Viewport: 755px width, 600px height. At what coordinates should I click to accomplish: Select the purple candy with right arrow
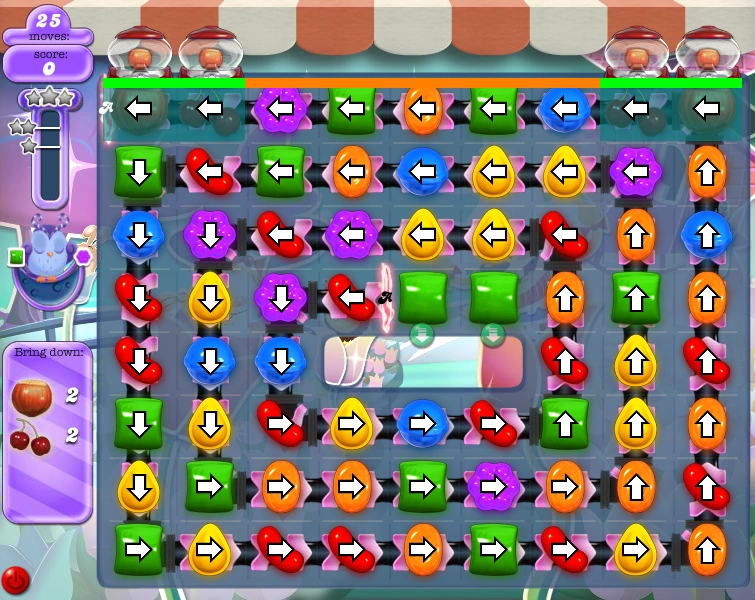coord(493,486)
